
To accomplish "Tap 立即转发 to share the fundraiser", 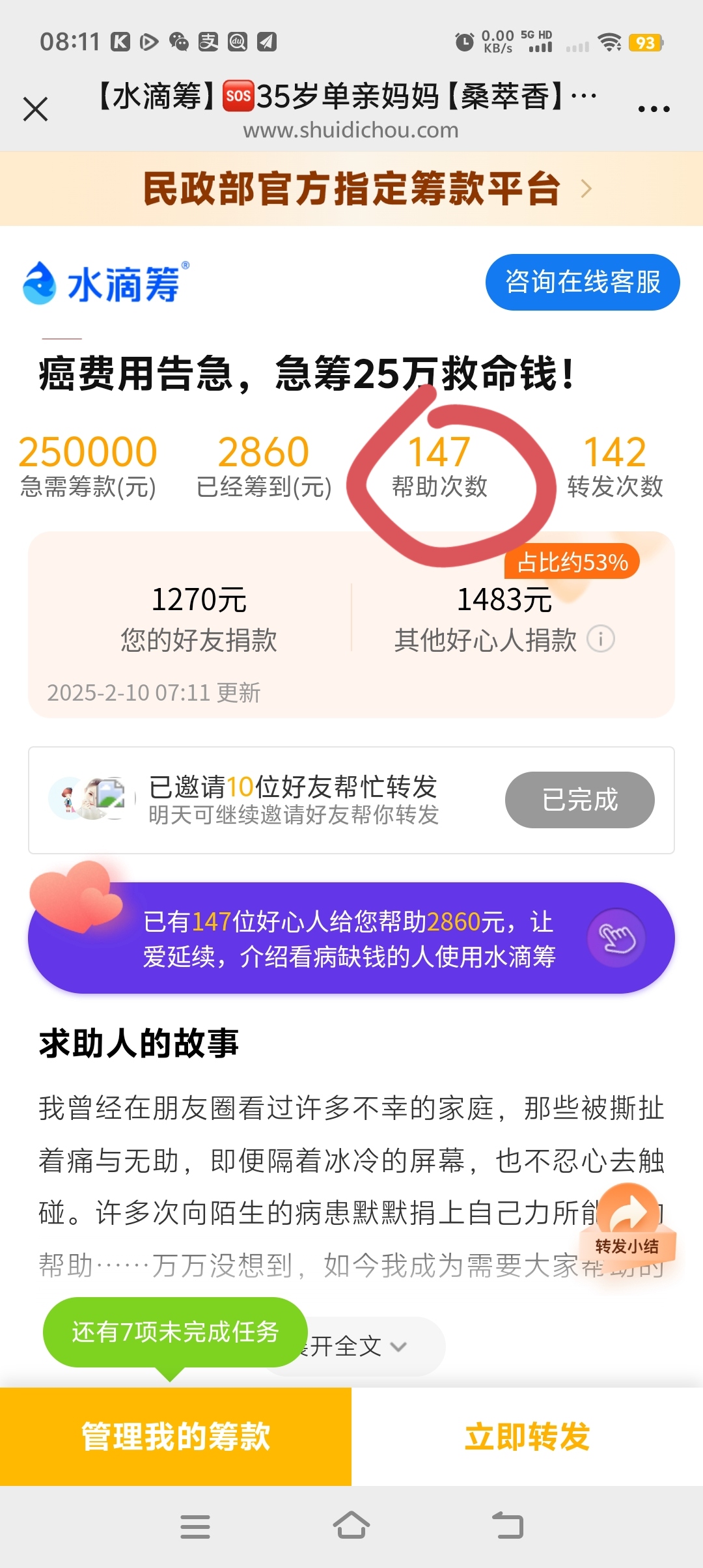I will [x=527, y=1436].
